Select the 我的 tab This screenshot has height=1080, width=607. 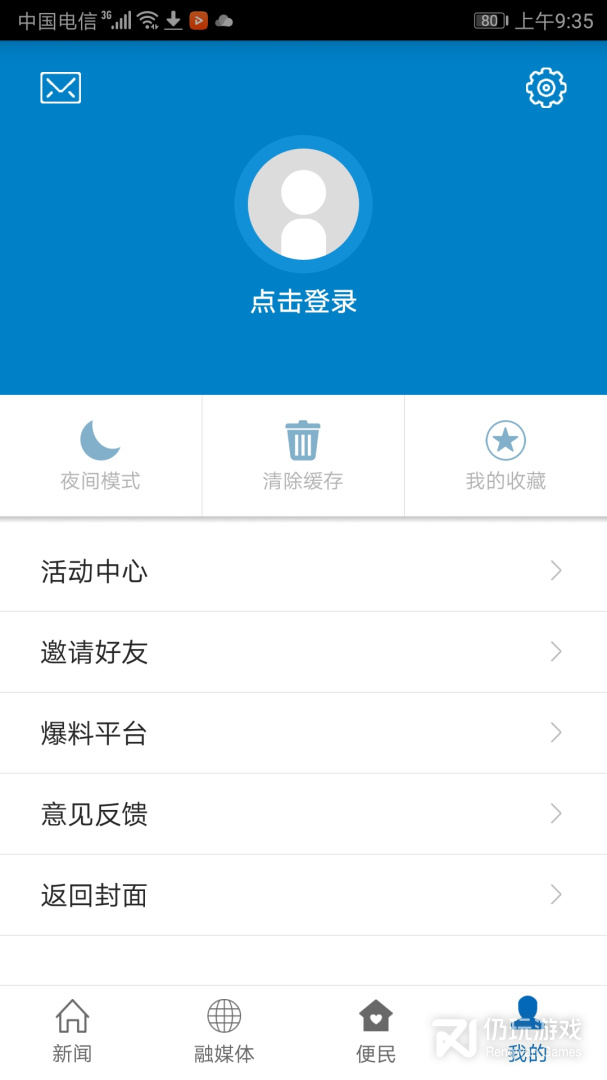coord(527,1031)
